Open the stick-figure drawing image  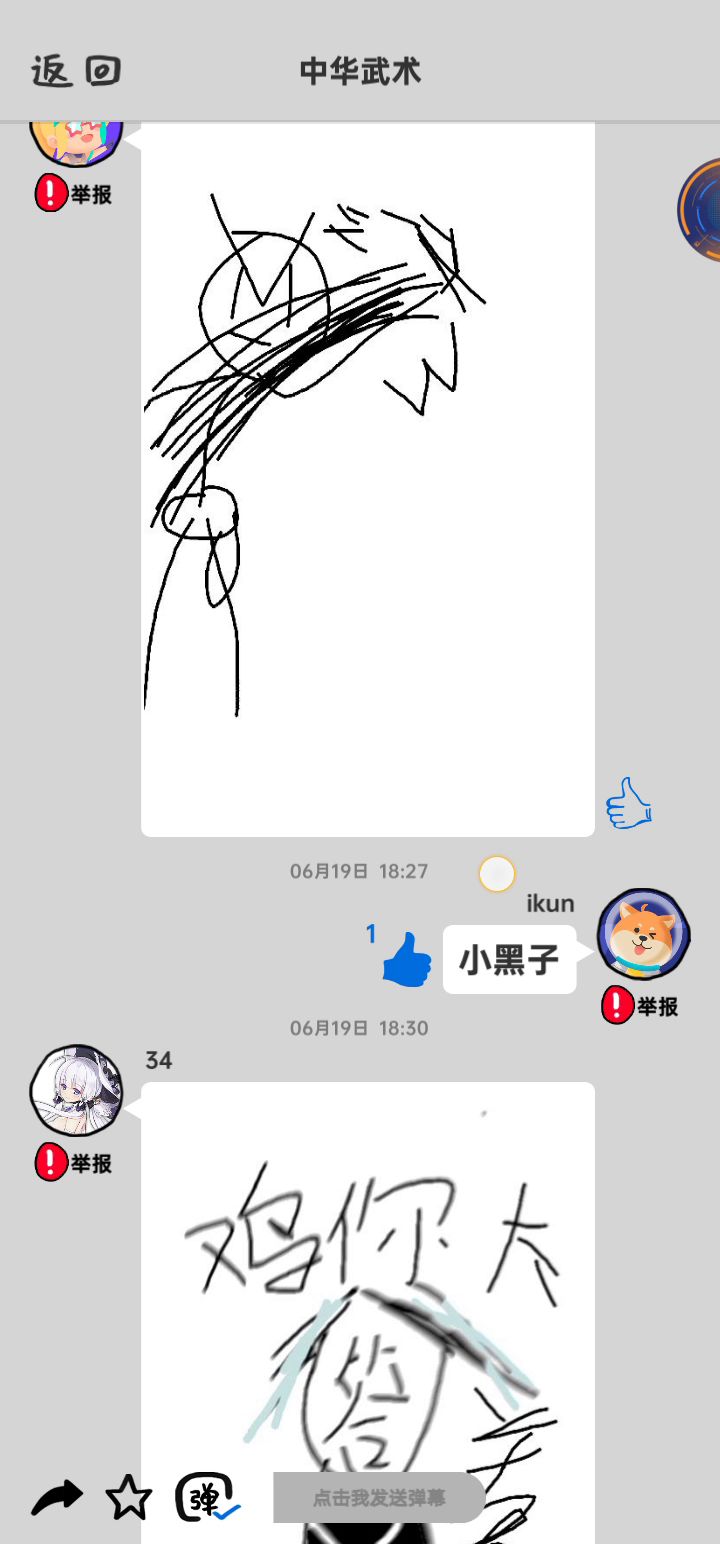(367, 480)
